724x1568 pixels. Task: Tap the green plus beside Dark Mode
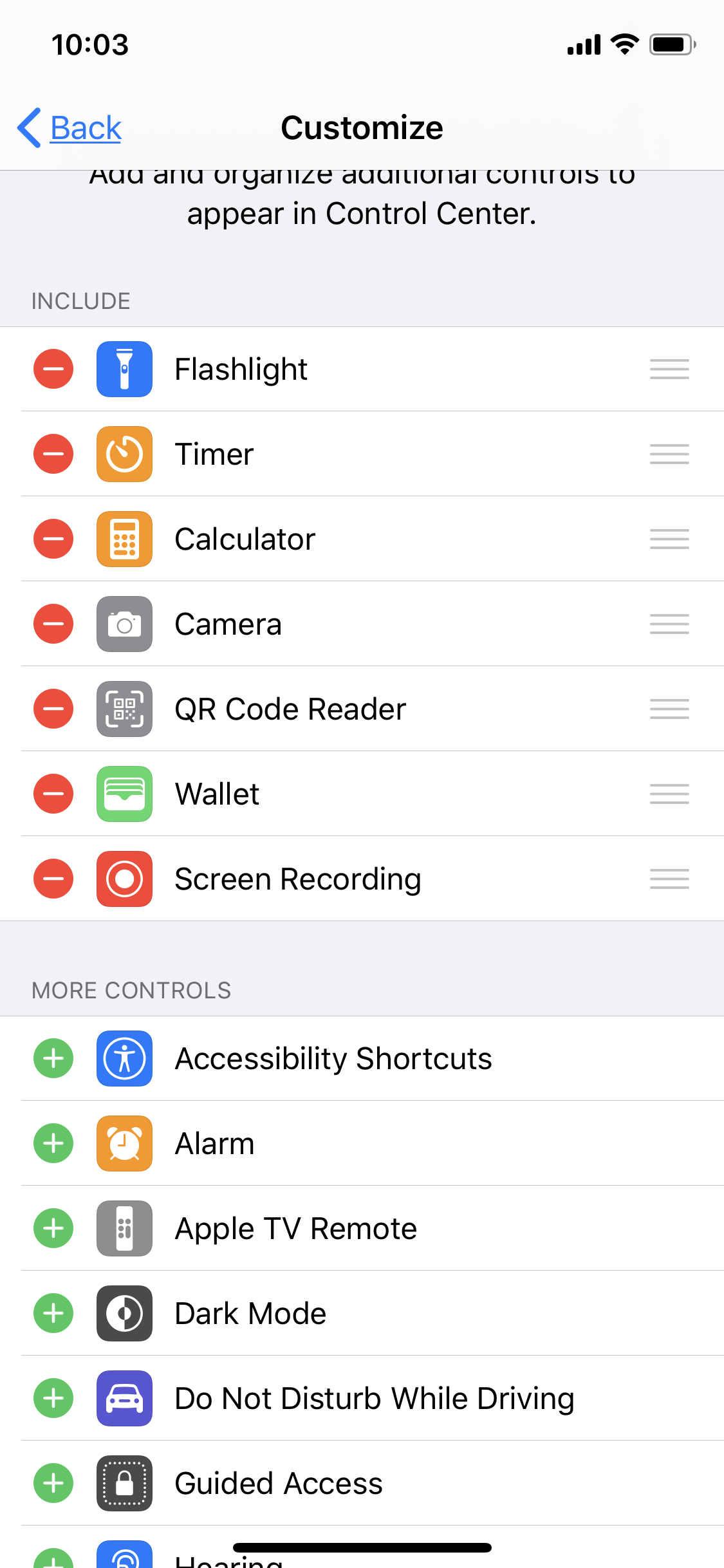(53, 1313)
